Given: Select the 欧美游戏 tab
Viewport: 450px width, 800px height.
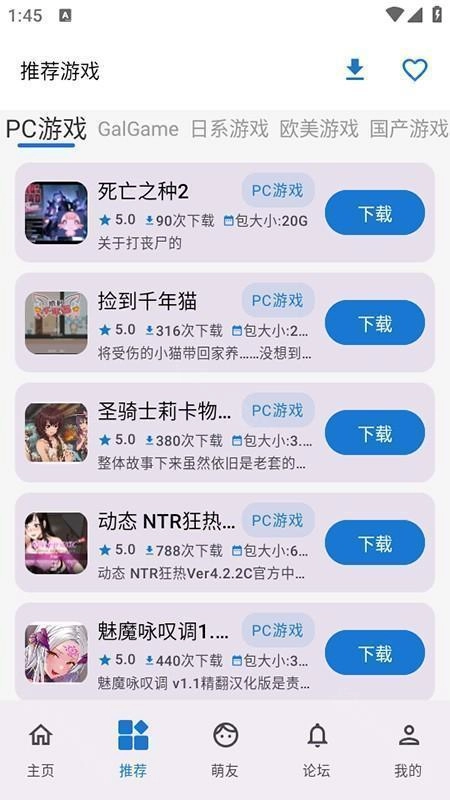Looking at the screenshot, I should coord(319,129).
